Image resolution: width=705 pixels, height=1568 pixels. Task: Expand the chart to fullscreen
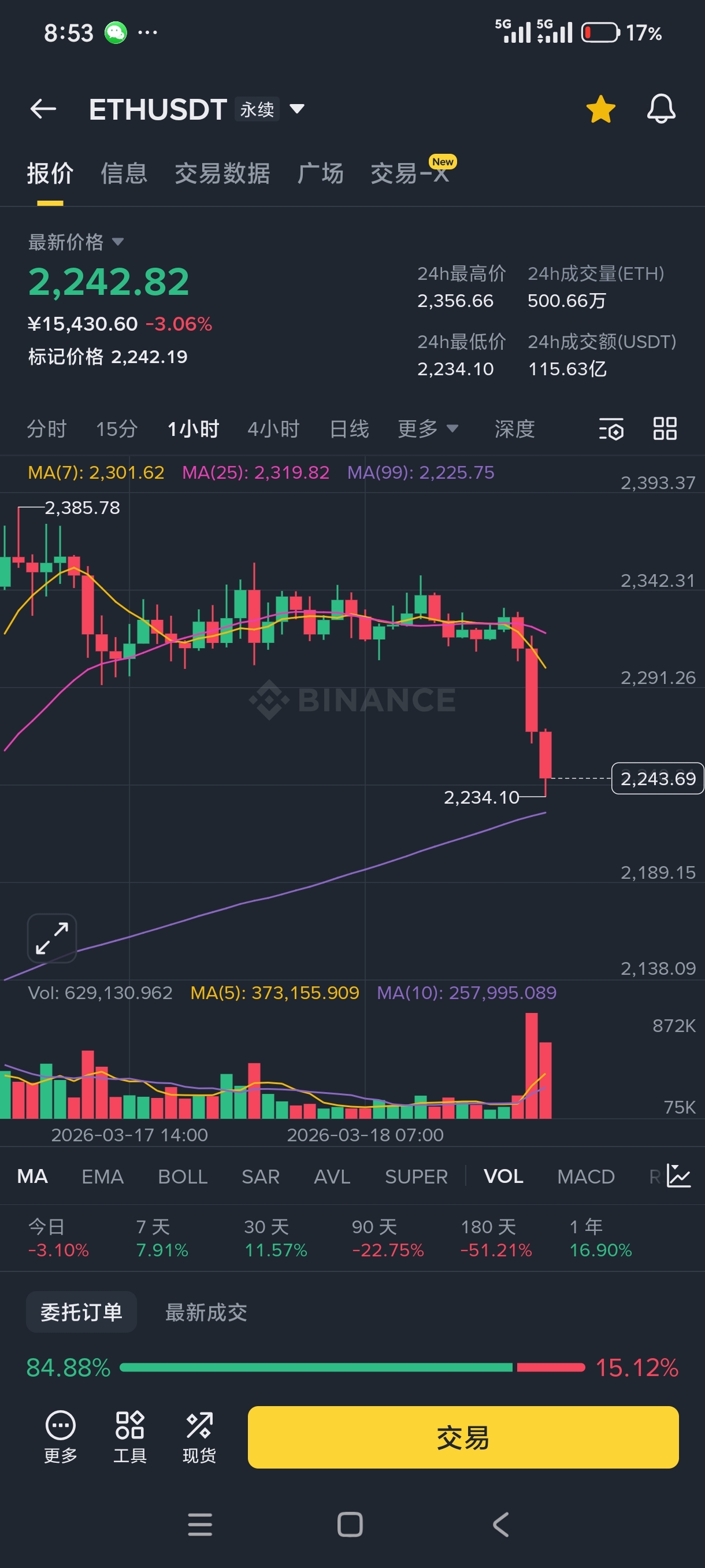tap(51, 938)
